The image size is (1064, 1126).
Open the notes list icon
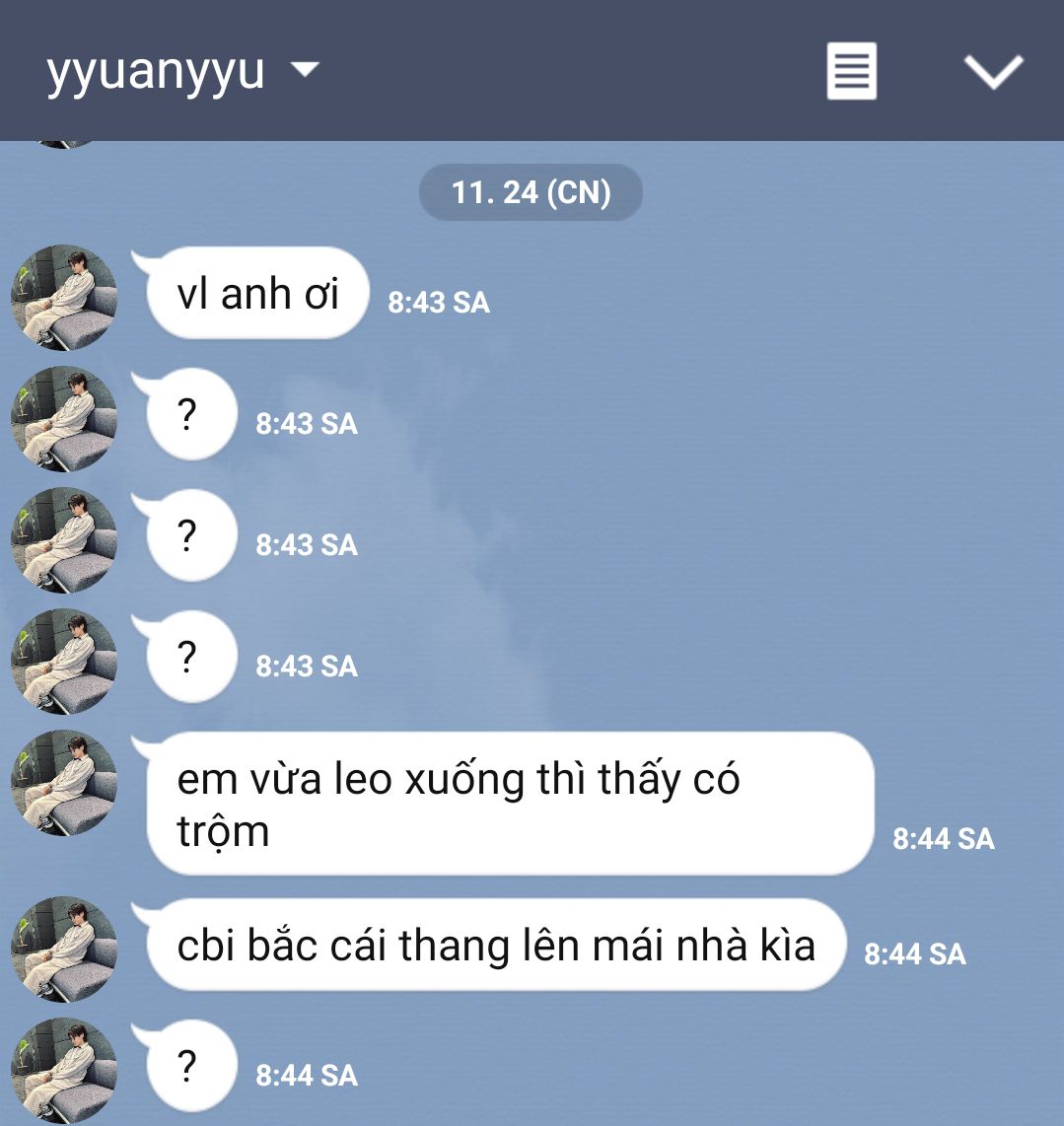(851, 71)
